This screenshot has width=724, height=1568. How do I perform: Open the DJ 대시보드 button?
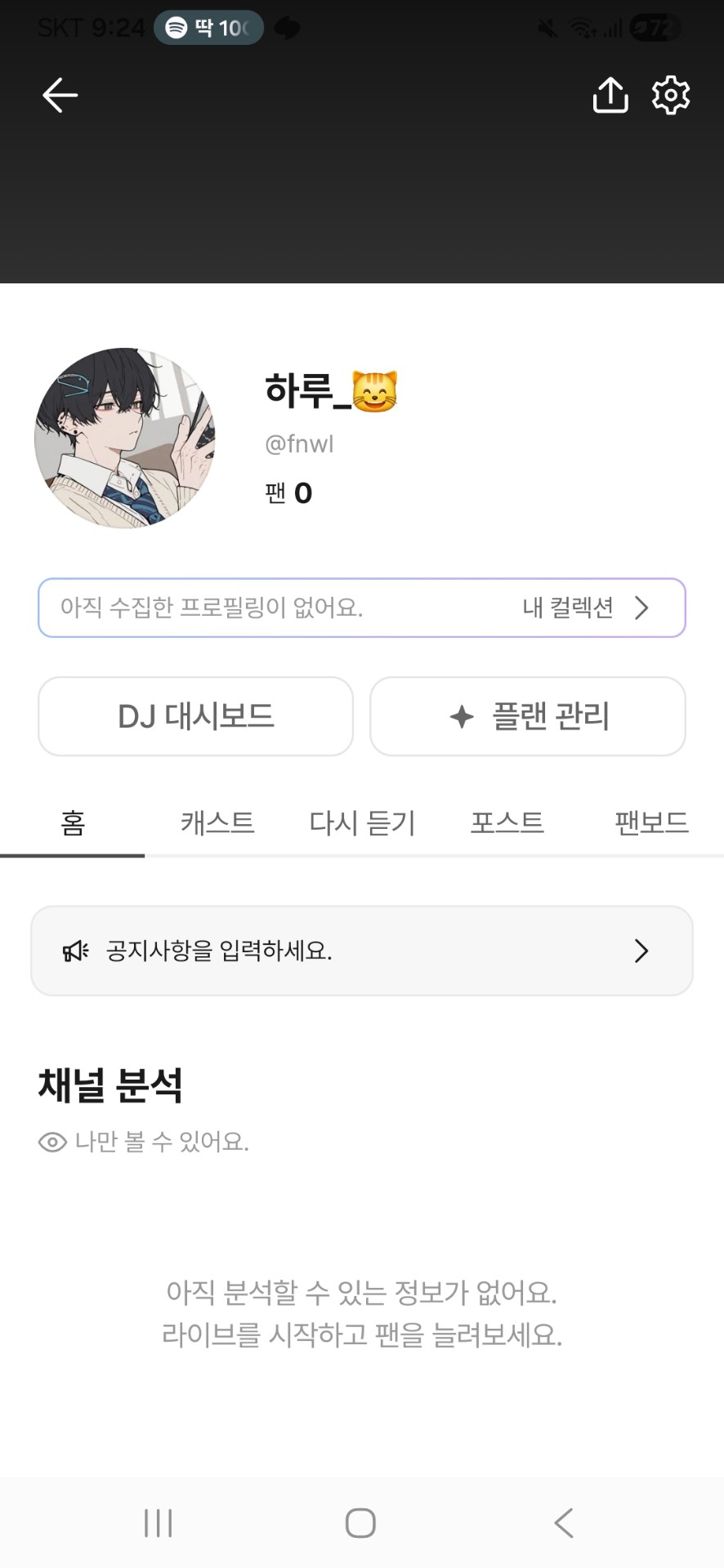point(196,716)
